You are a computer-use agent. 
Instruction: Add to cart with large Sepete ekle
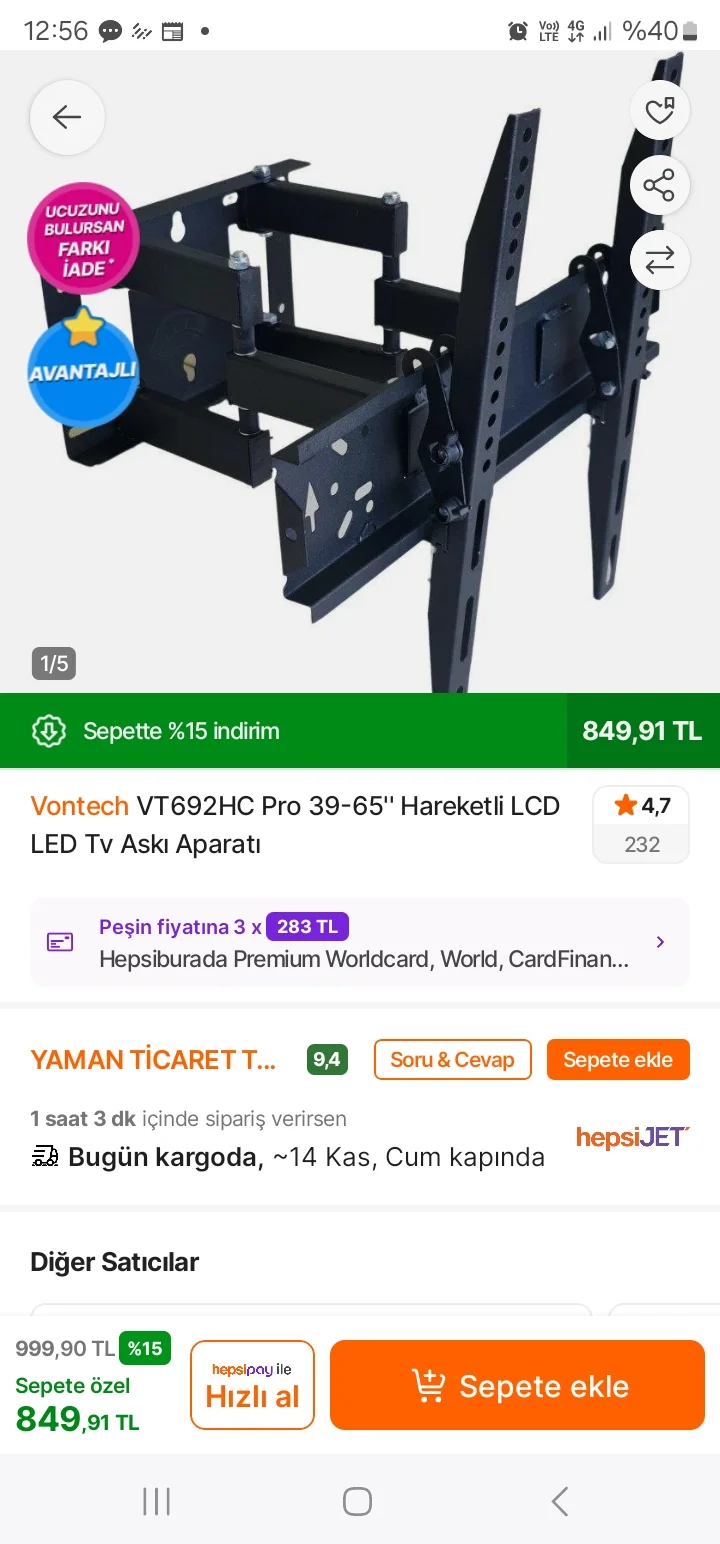click(x=518, y=1385)
